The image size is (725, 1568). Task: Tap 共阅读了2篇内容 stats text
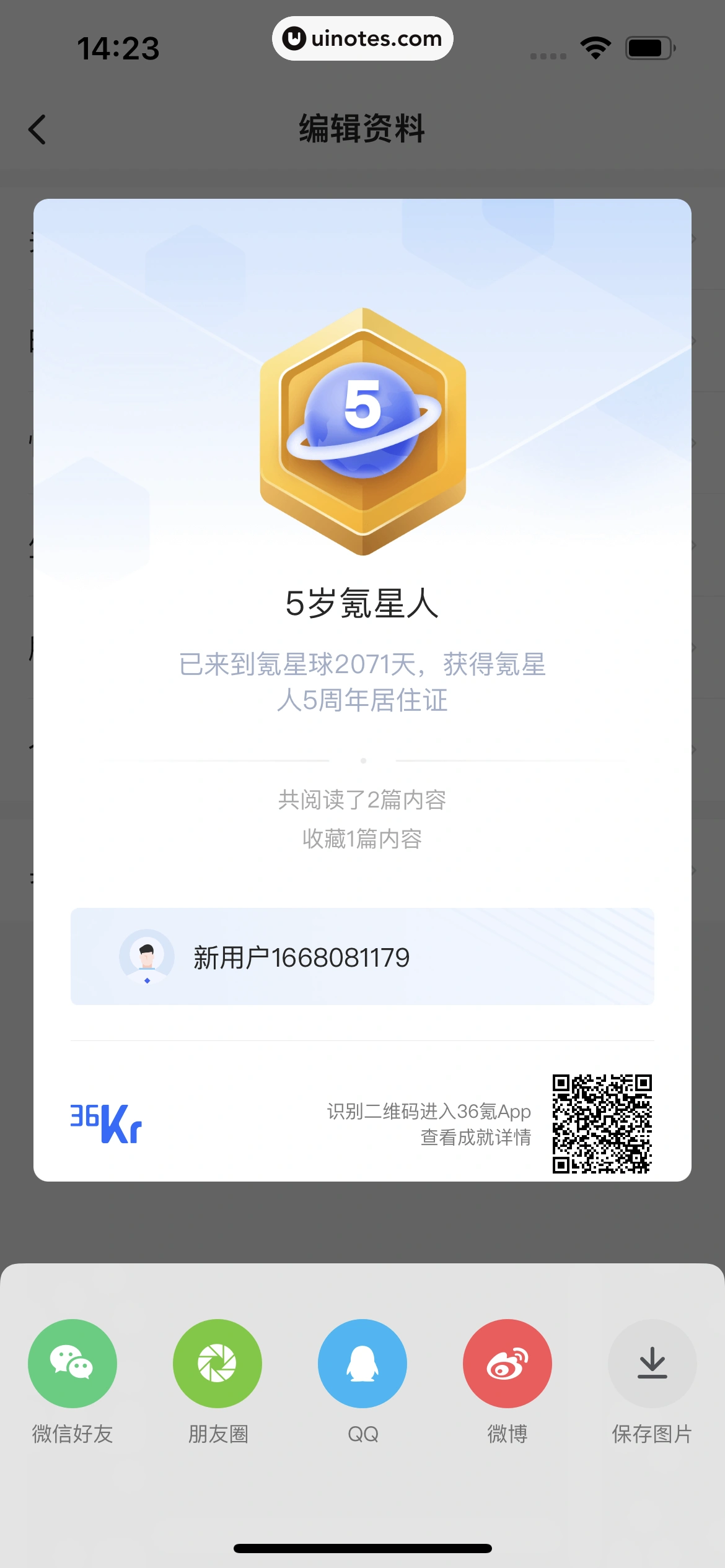362,800
